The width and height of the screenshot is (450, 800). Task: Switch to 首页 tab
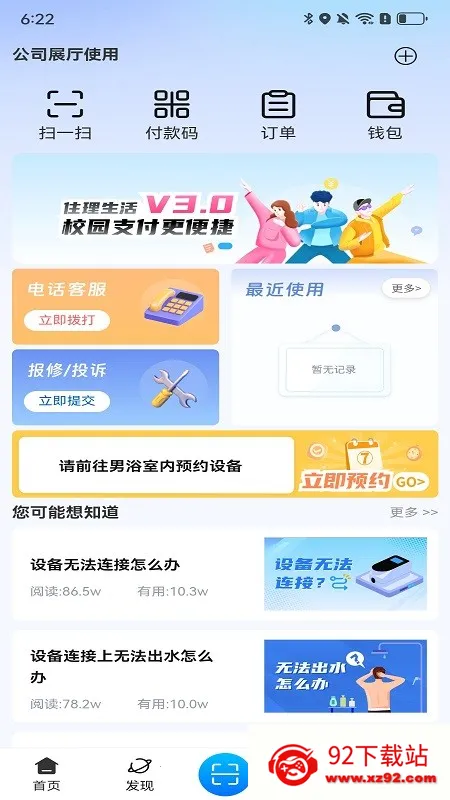tap(46, 774)
